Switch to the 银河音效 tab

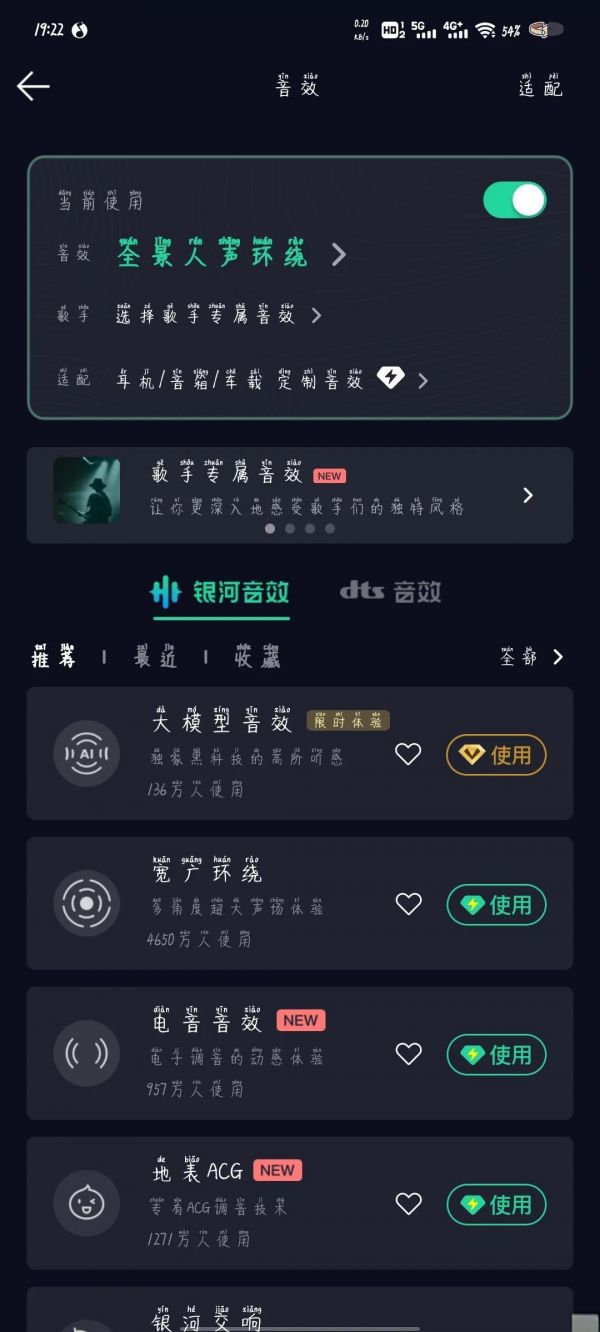tap(220, 592)
